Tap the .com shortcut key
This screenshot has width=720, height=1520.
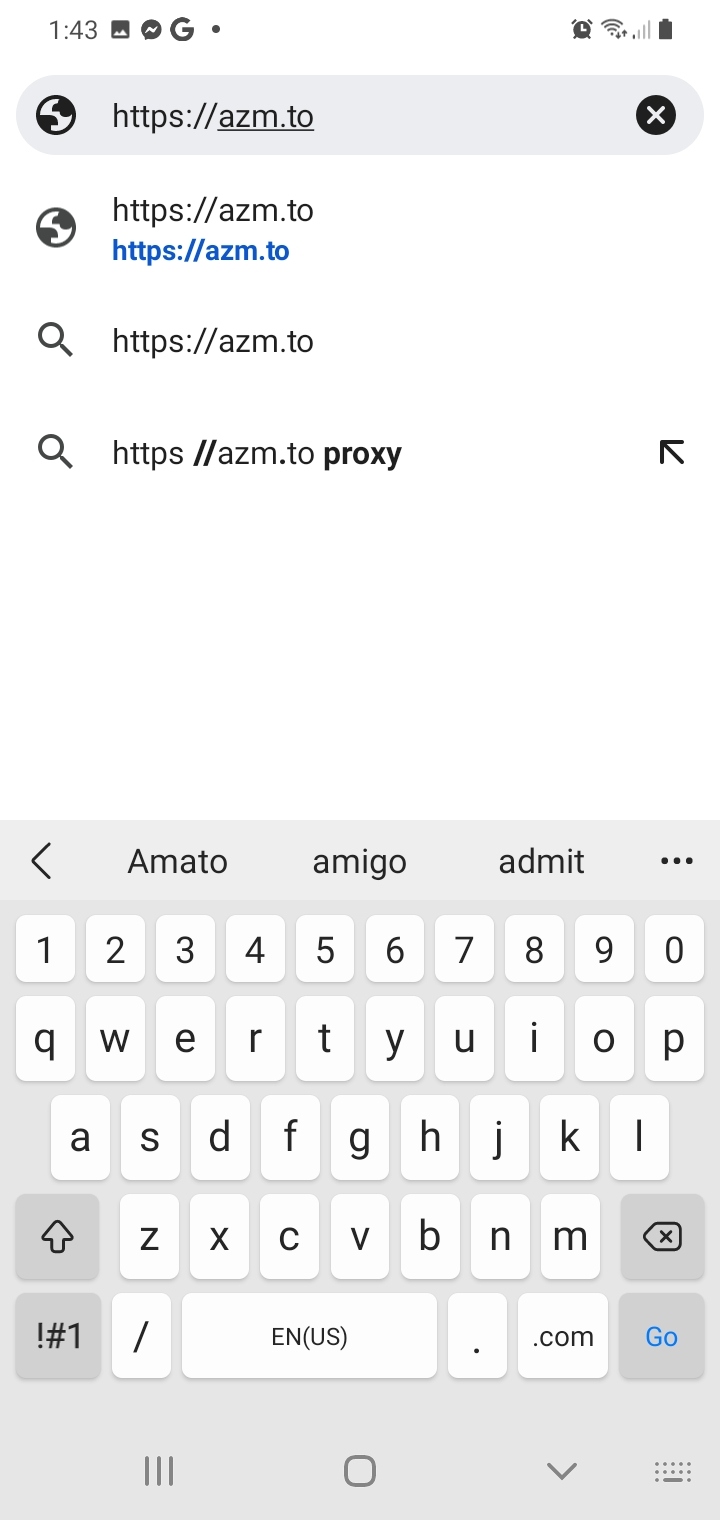[563, 1336]
